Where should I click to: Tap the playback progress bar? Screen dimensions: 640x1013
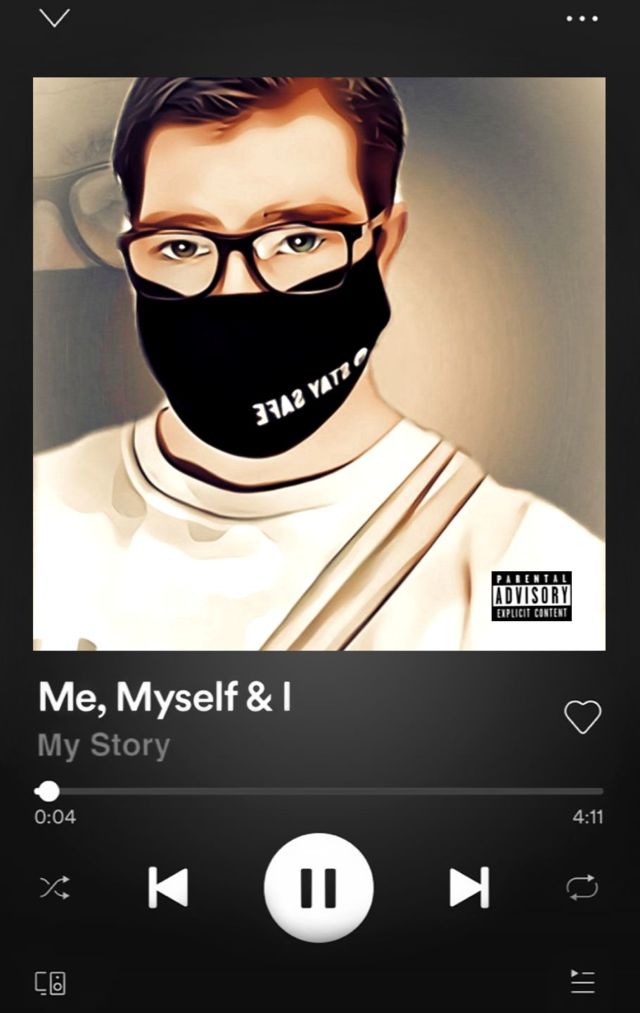[x=320, y=791]
